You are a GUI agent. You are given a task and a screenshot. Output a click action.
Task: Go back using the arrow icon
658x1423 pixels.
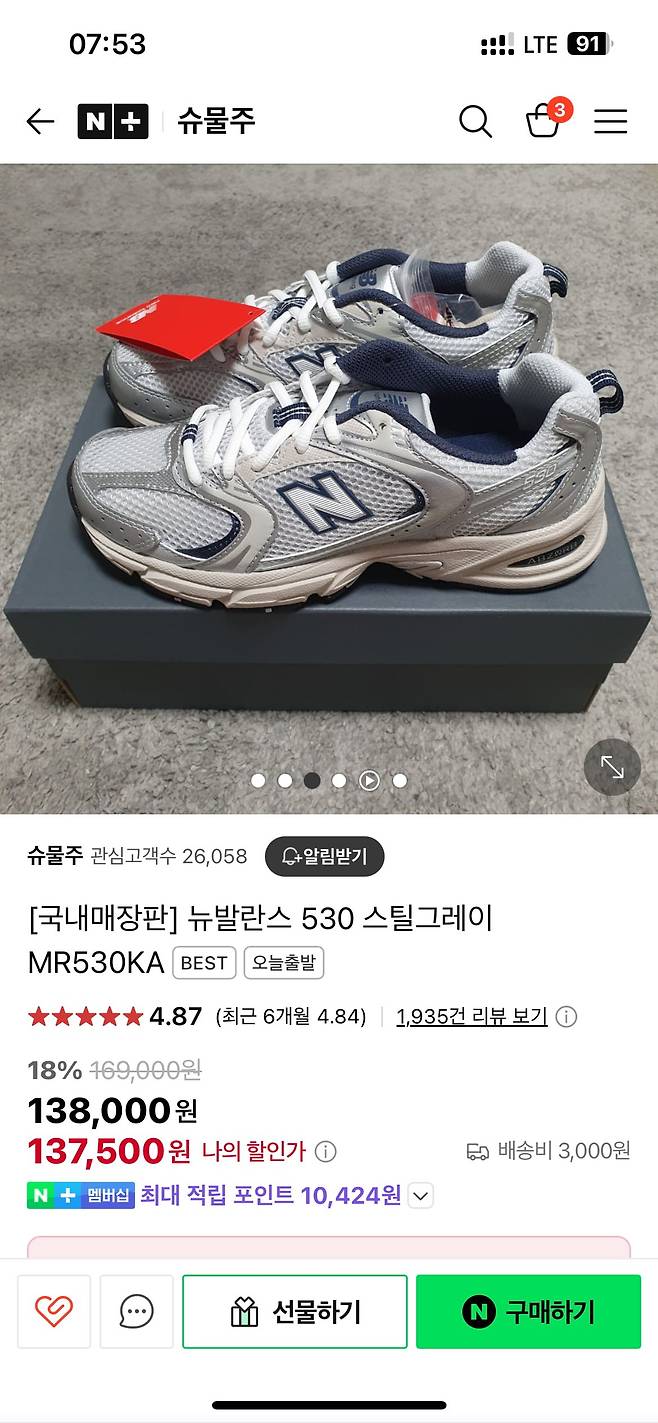[40, 122]
